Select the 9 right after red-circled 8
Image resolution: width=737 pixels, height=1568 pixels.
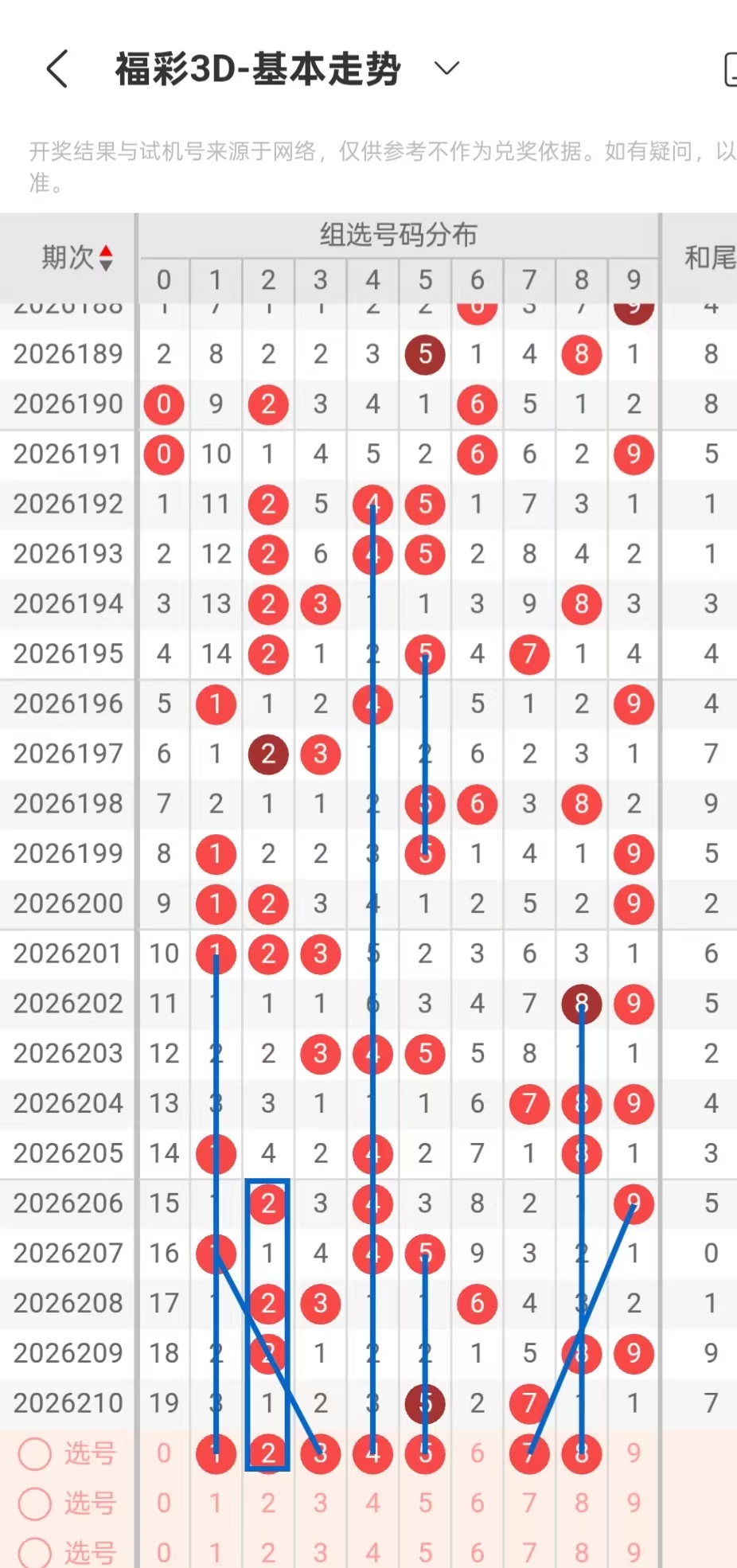click(x=634, y=1453)
